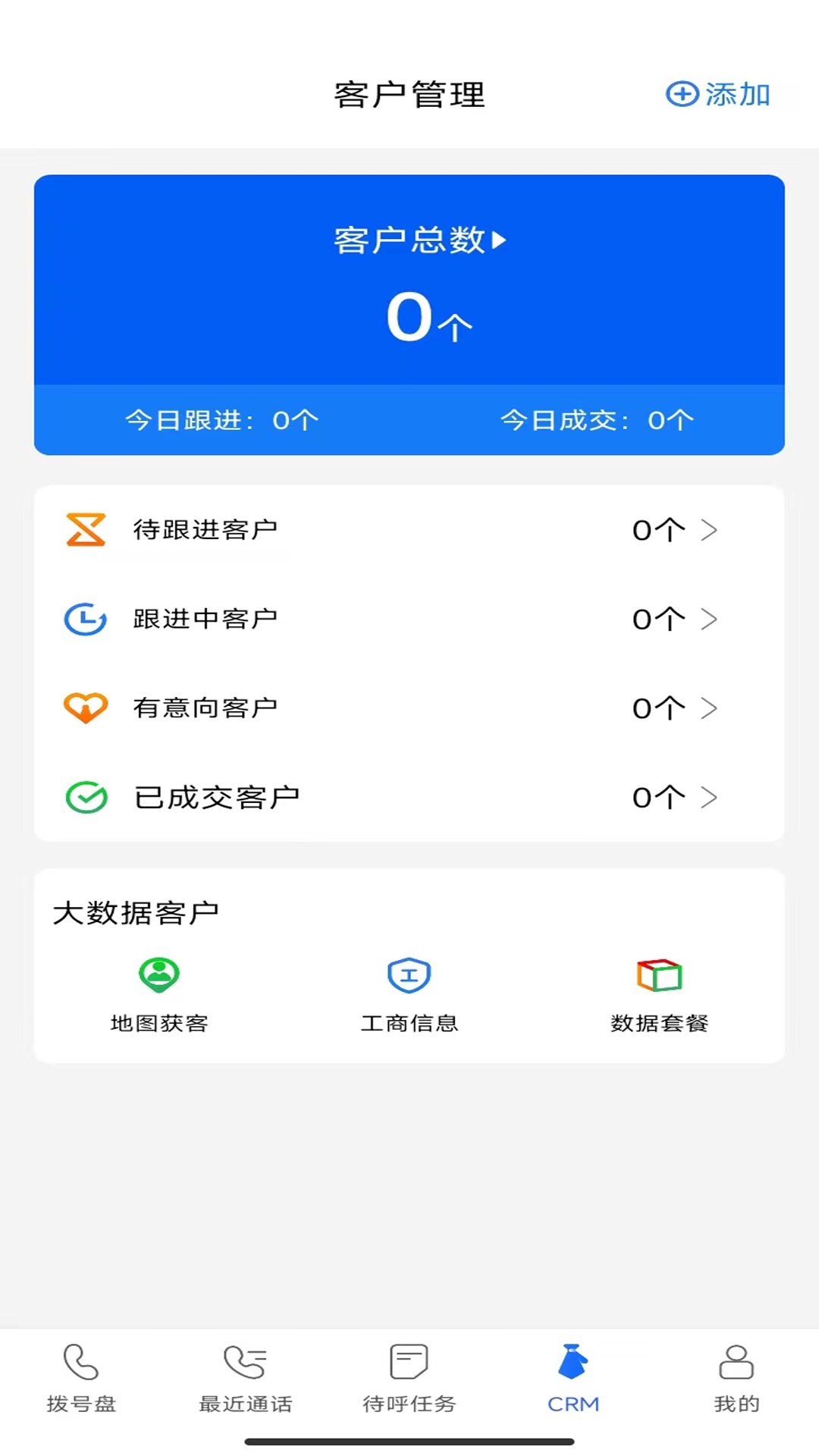Screen dimensions: 819x1456
Task: Click the 今日跟进 counter
Action: coord(221,419)
